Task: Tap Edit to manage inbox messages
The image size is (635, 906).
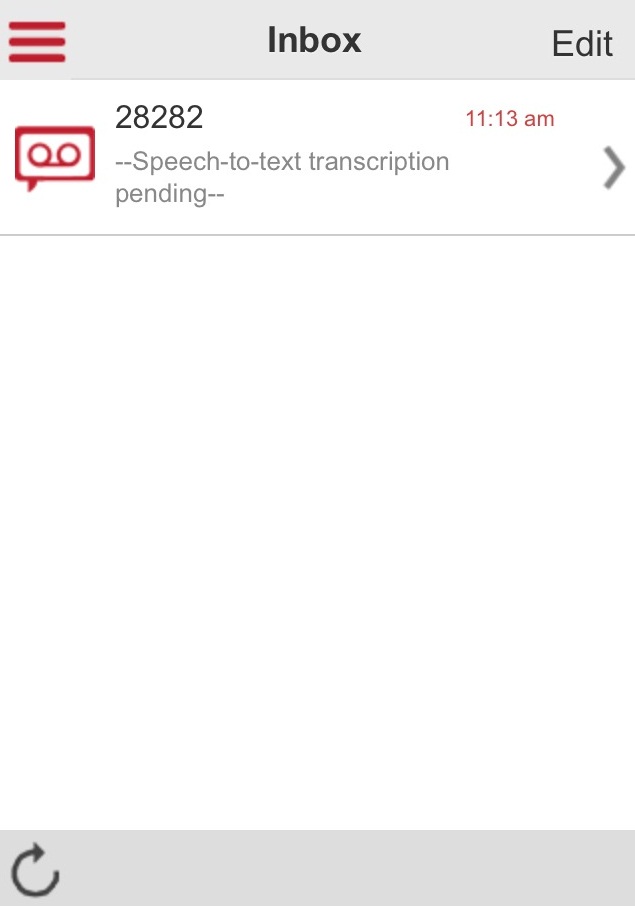Action: (582, 43)
